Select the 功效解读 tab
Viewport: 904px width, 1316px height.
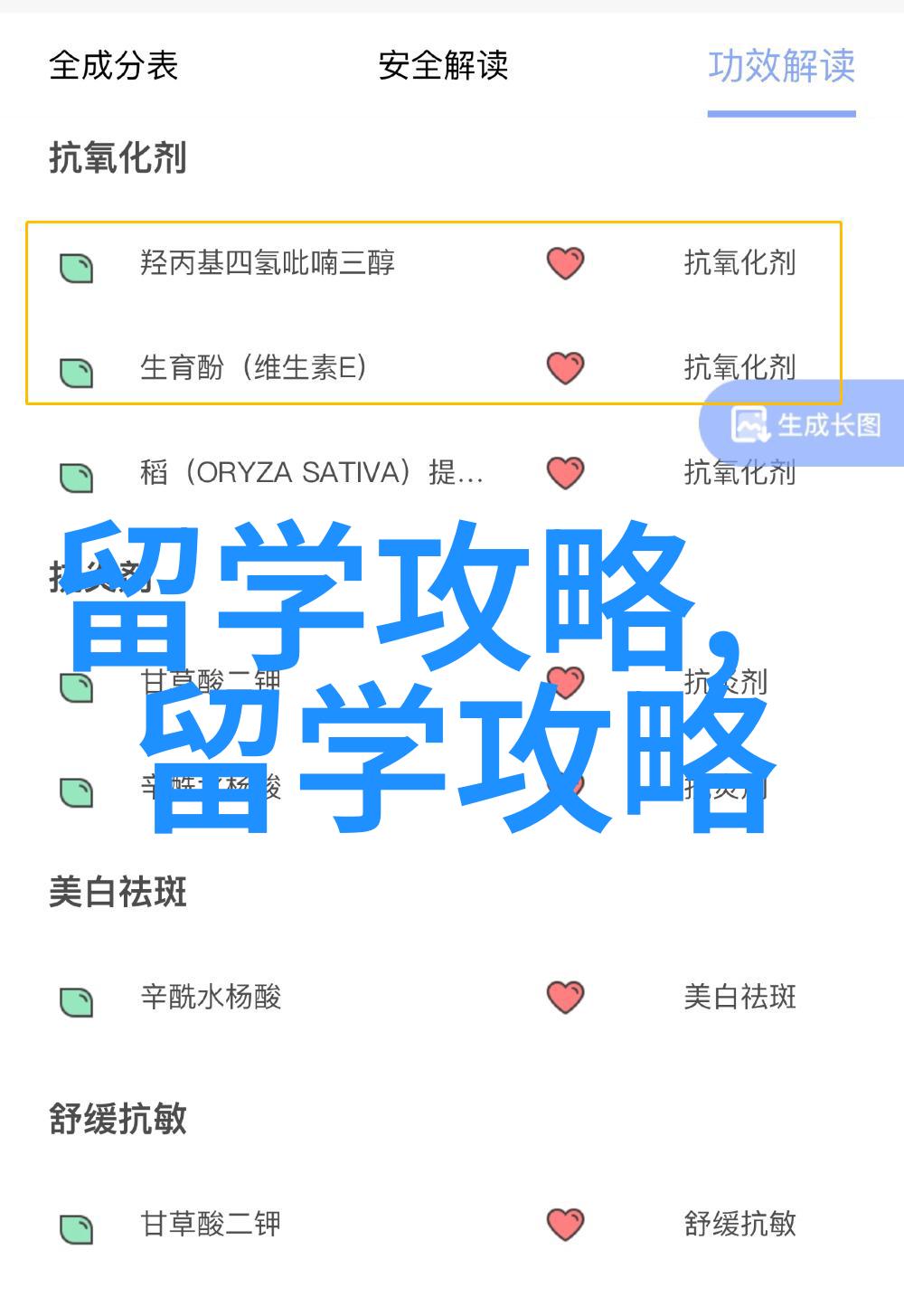point(781,66)
